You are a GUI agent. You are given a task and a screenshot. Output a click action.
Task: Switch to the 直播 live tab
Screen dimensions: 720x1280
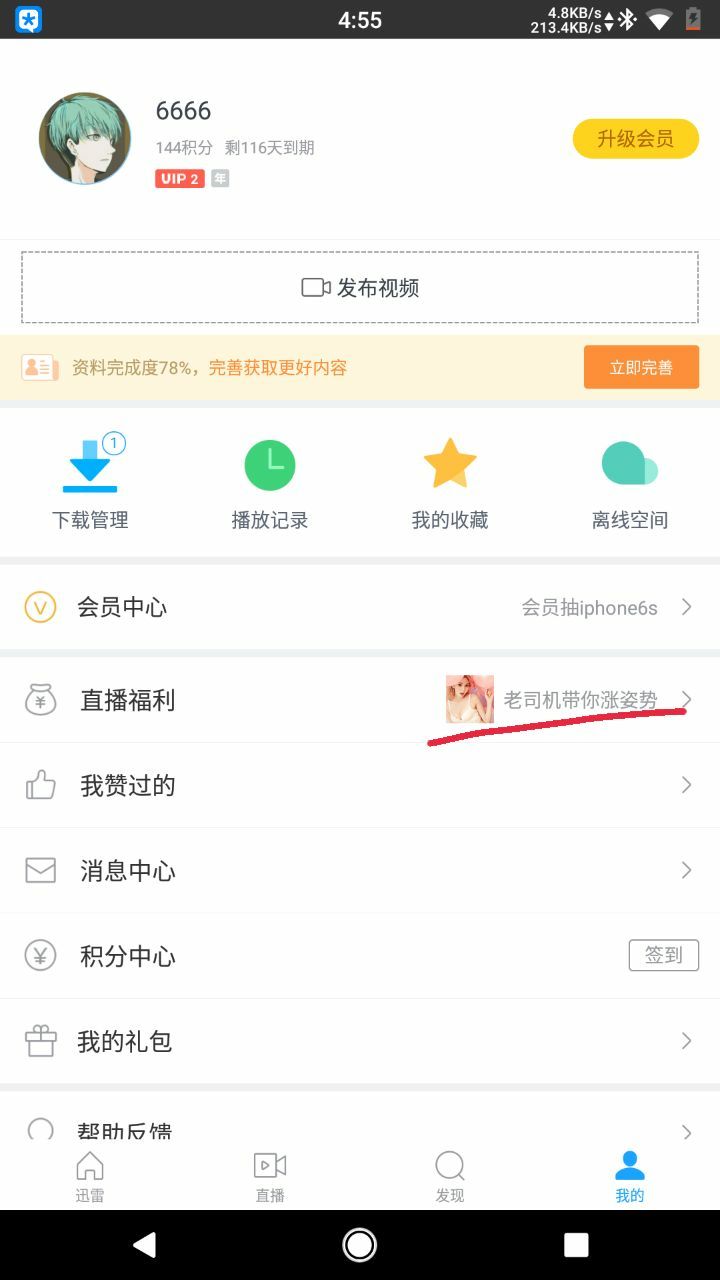click(270, 1177)
